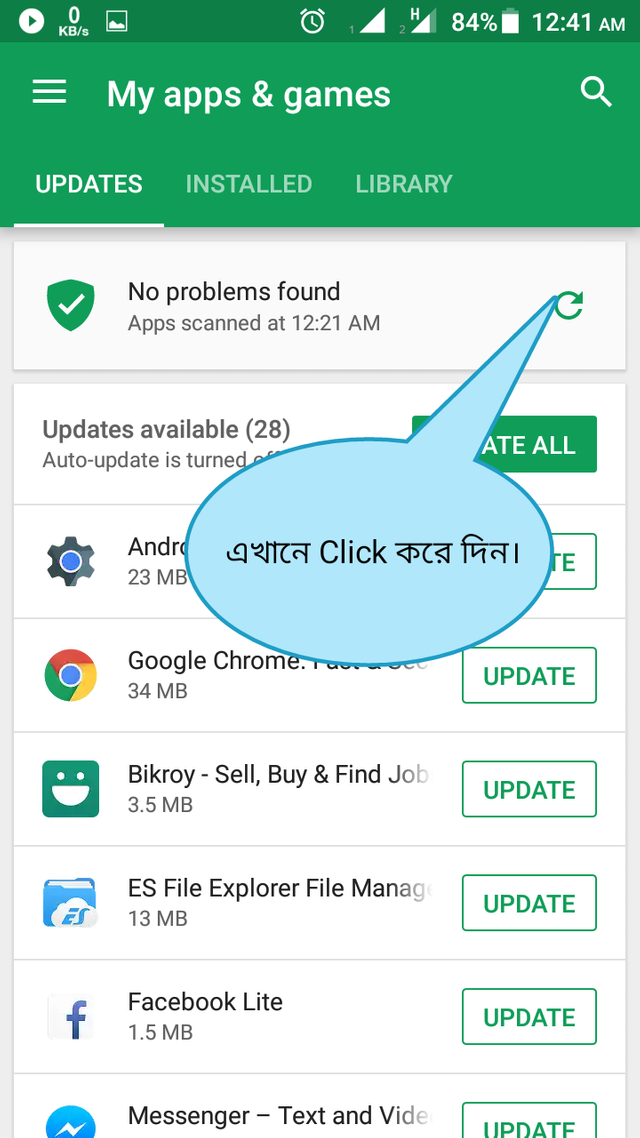The height and width of the screenshot is (1138, 640).
Task: Update ES File Explorer
Action: (x=529, y=904)
